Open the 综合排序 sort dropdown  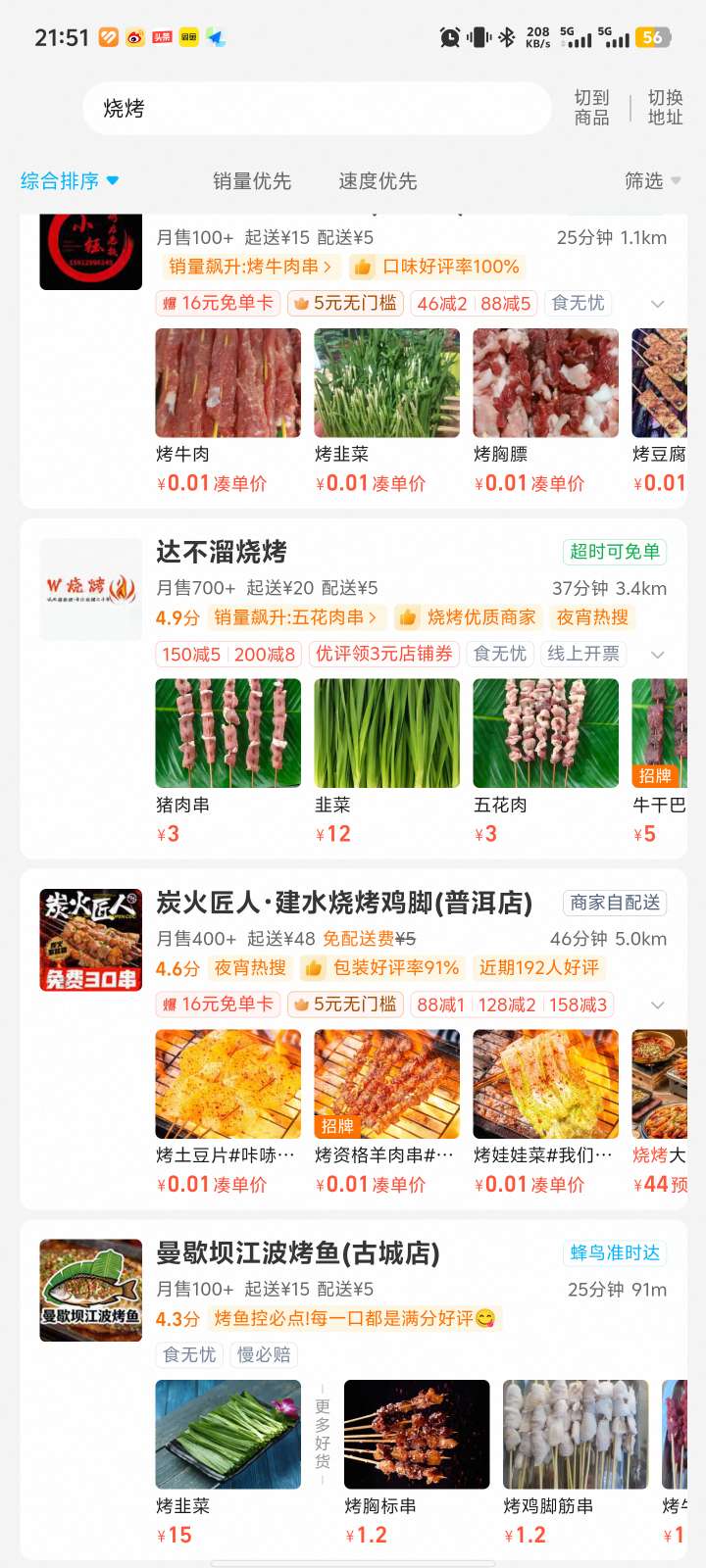70,181
